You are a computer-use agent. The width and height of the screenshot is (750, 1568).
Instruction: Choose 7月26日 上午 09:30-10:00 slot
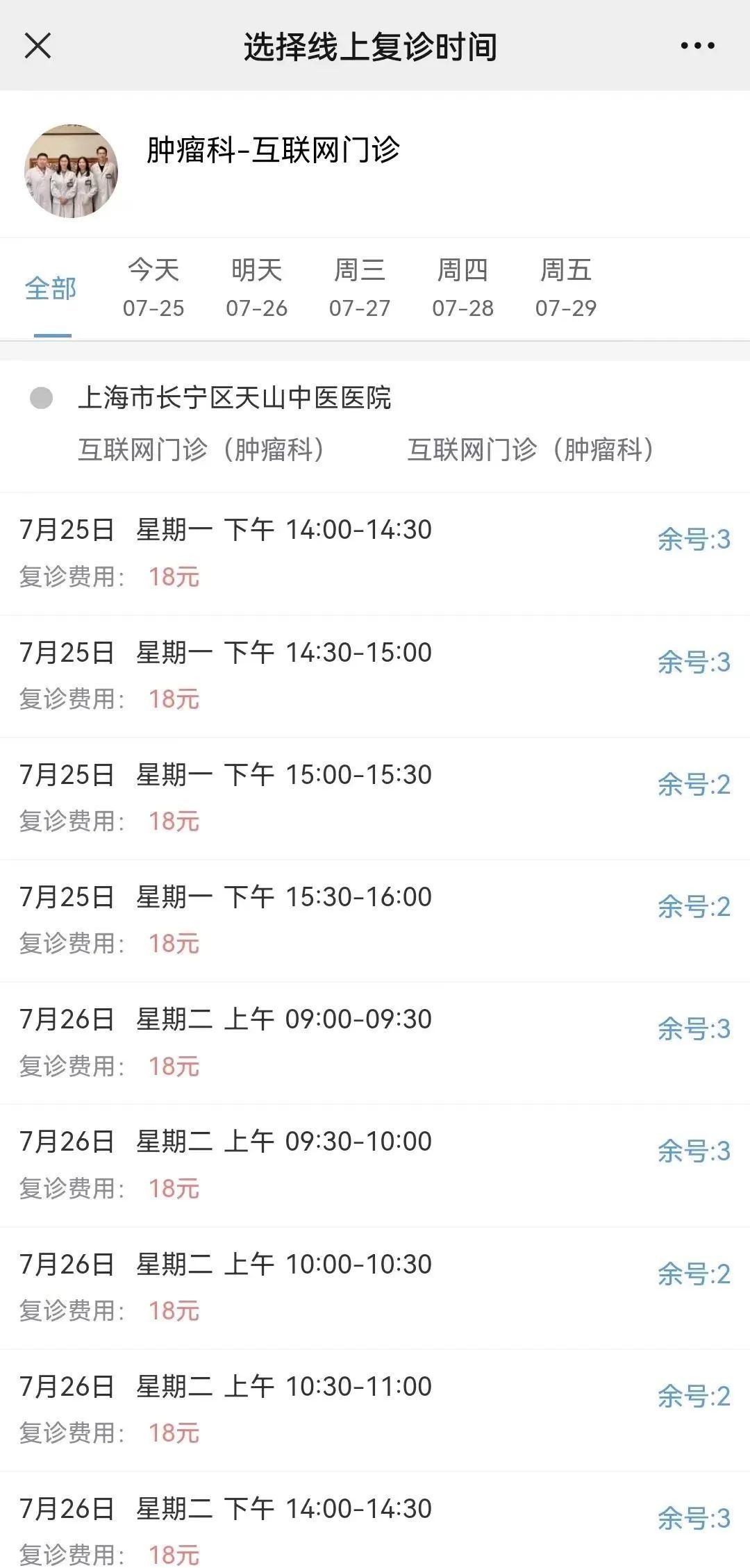pos(375,1164)
